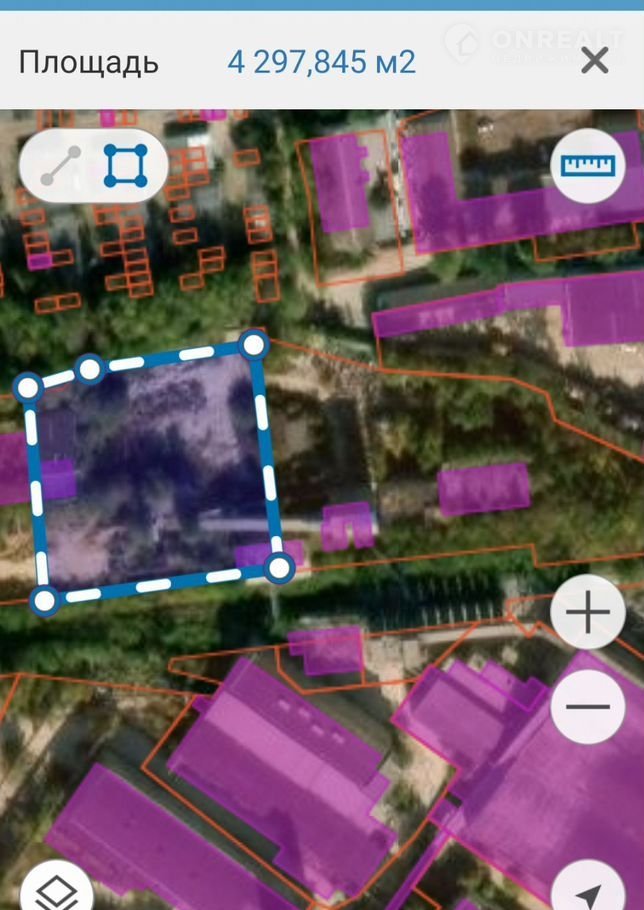Zoom out of the map

pos(588,706)
